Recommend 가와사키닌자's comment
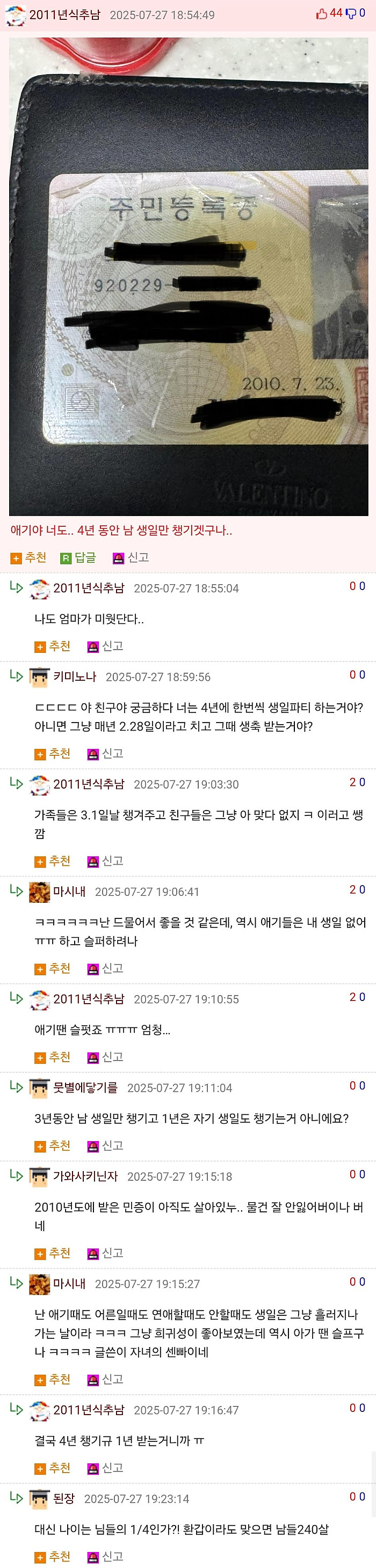Viewport: 376px width, 1568px height. click(53, 1253)
